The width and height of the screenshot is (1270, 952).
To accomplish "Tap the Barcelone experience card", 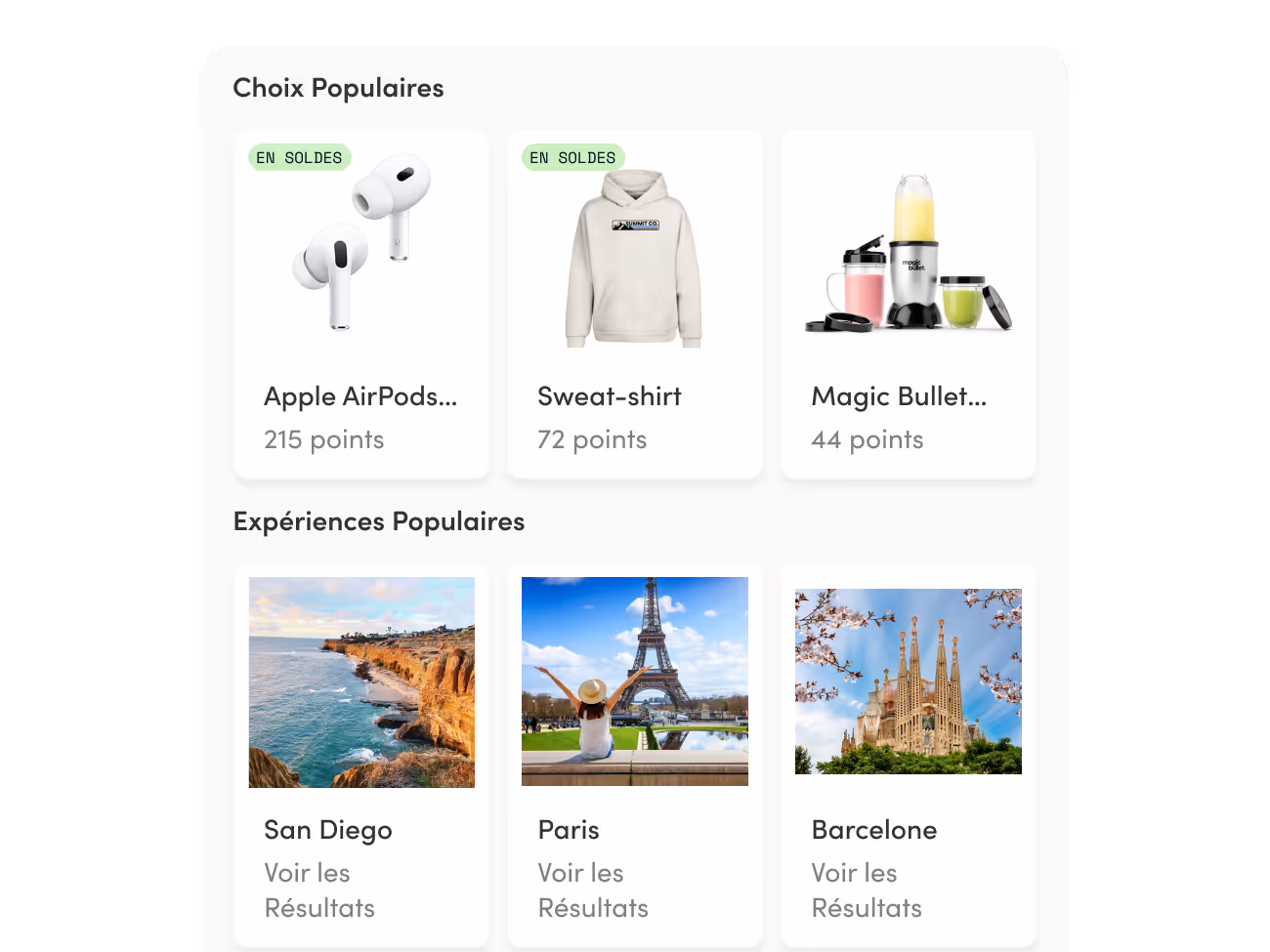I will coord(909,755).
